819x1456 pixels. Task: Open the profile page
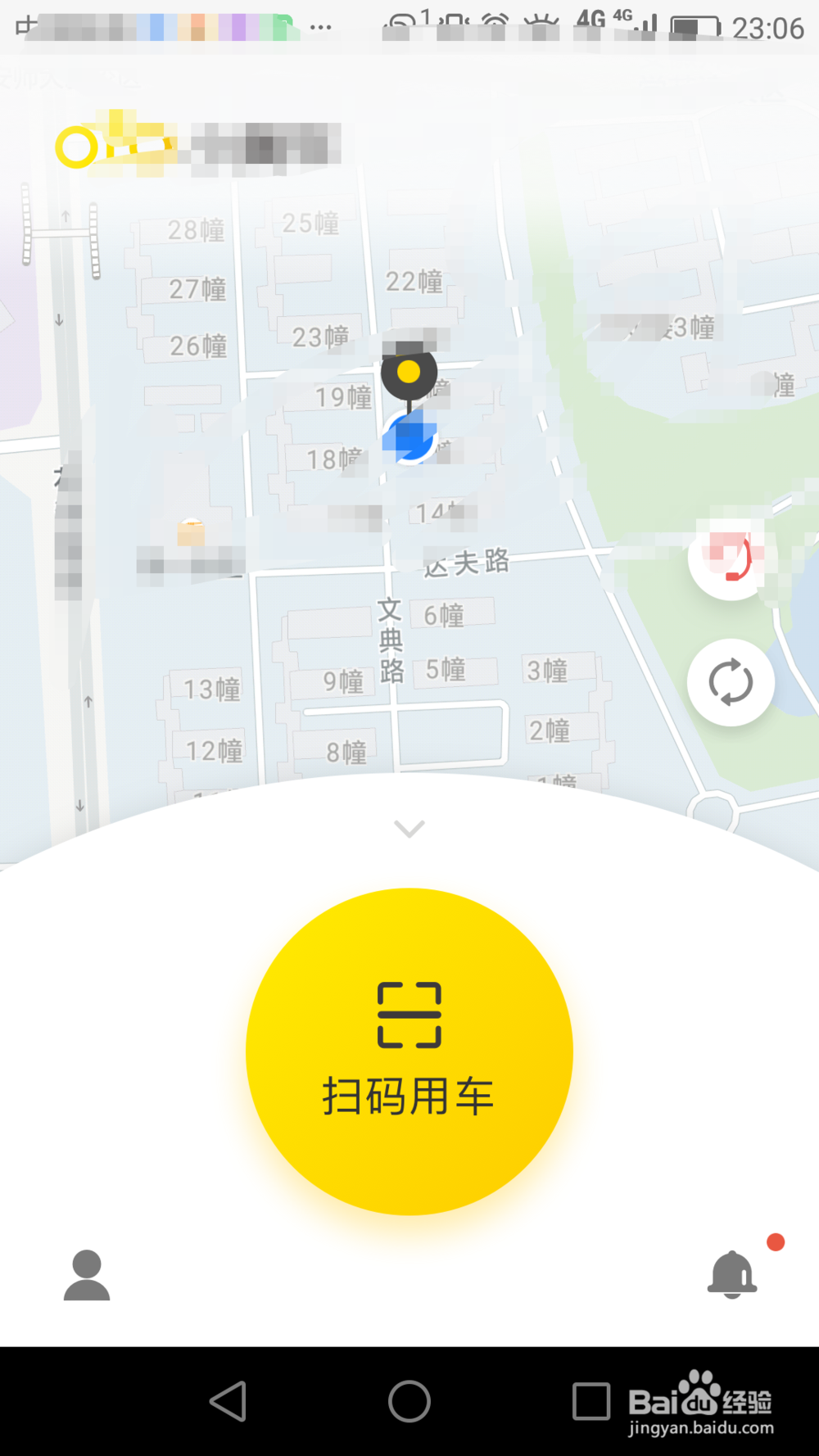click(87, 1275)
